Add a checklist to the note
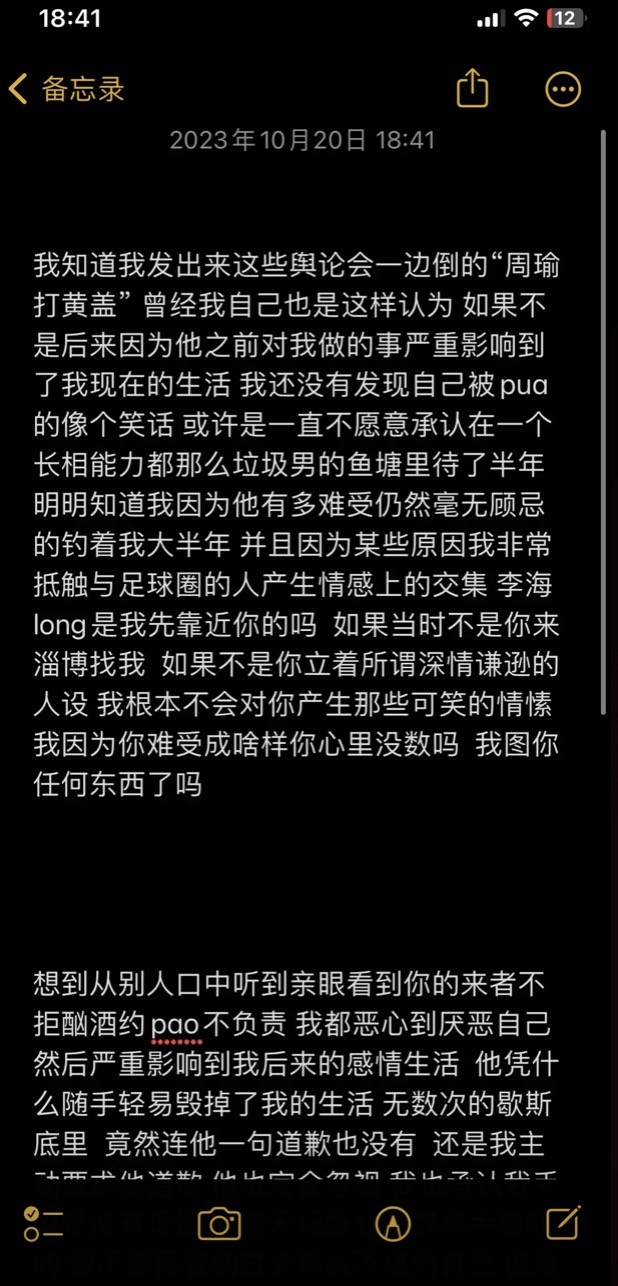618x1286 pixels. pyautogui.click(x=44, y=1223)
